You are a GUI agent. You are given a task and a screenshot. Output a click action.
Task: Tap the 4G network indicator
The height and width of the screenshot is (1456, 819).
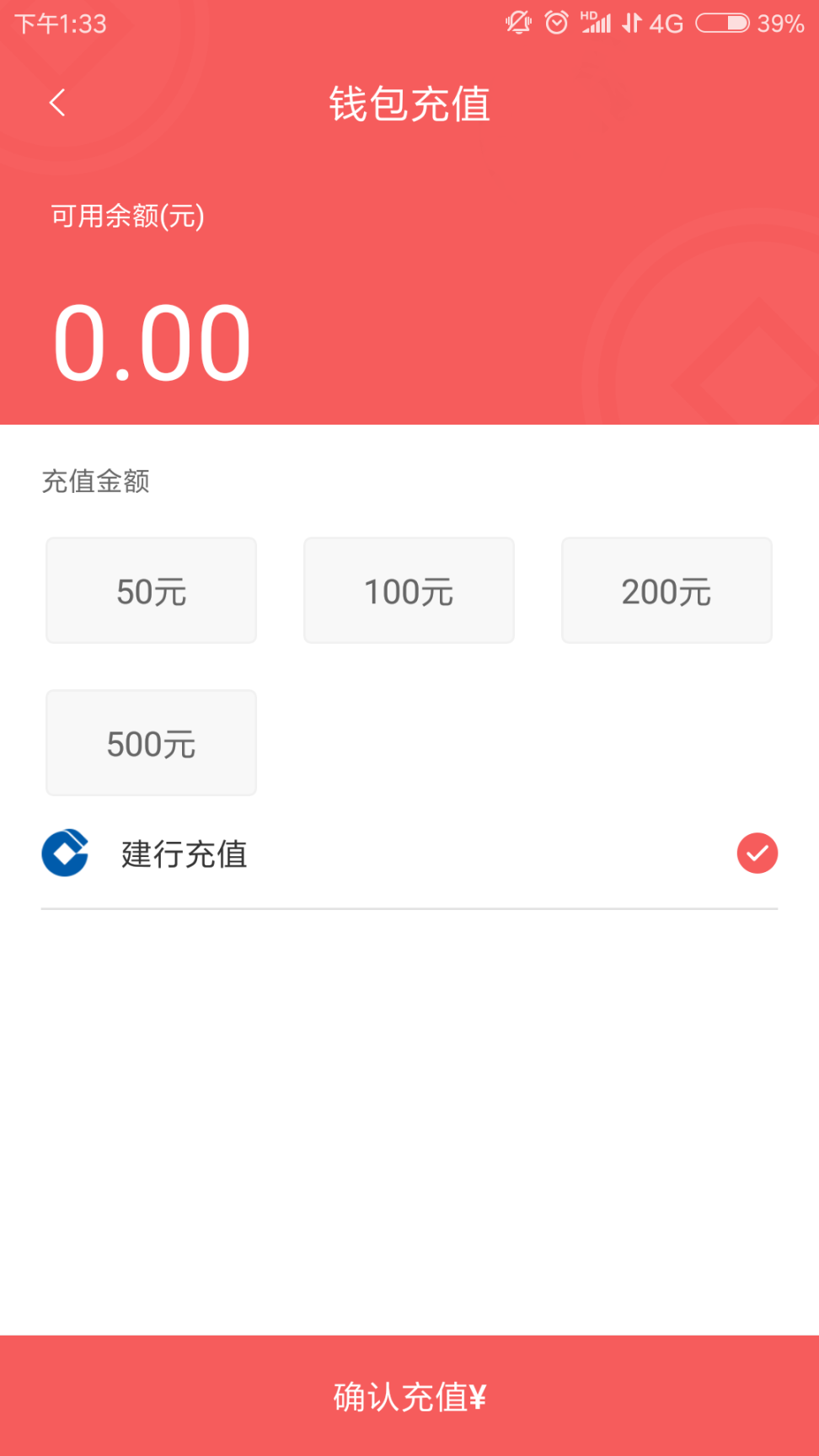click(665, 23)
